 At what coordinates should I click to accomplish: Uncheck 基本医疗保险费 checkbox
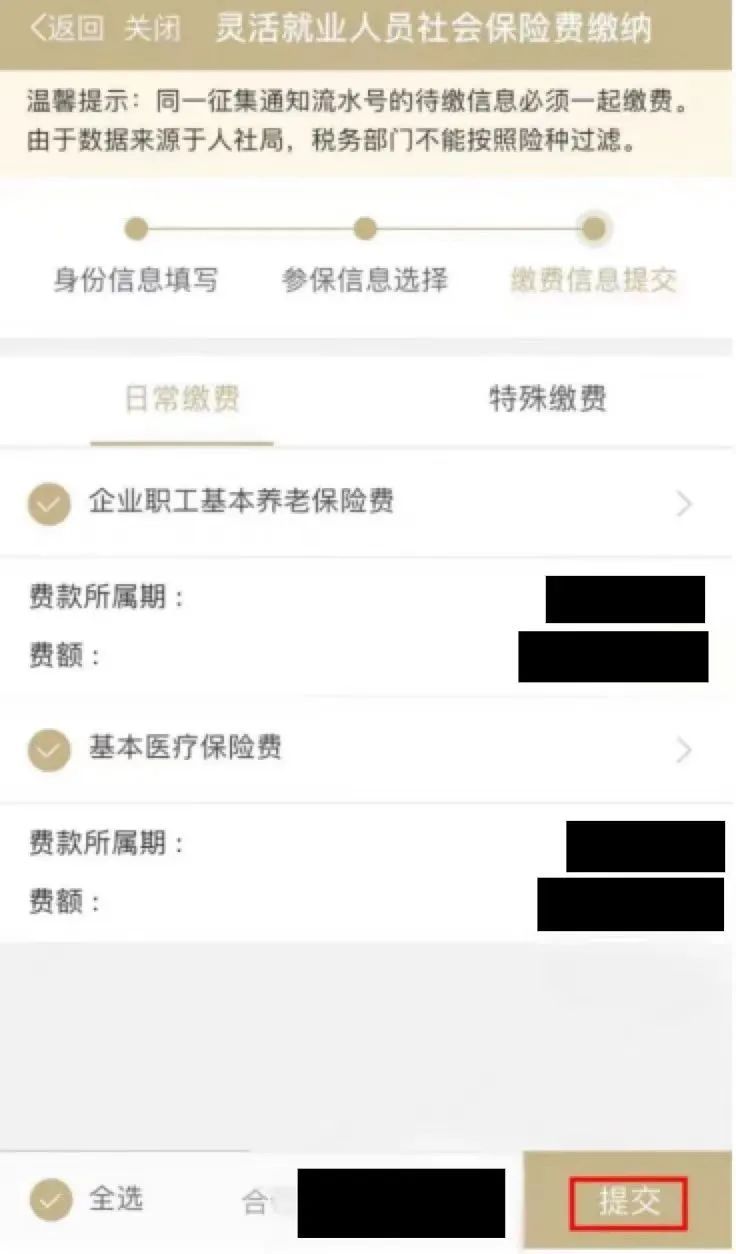point(49,750)
